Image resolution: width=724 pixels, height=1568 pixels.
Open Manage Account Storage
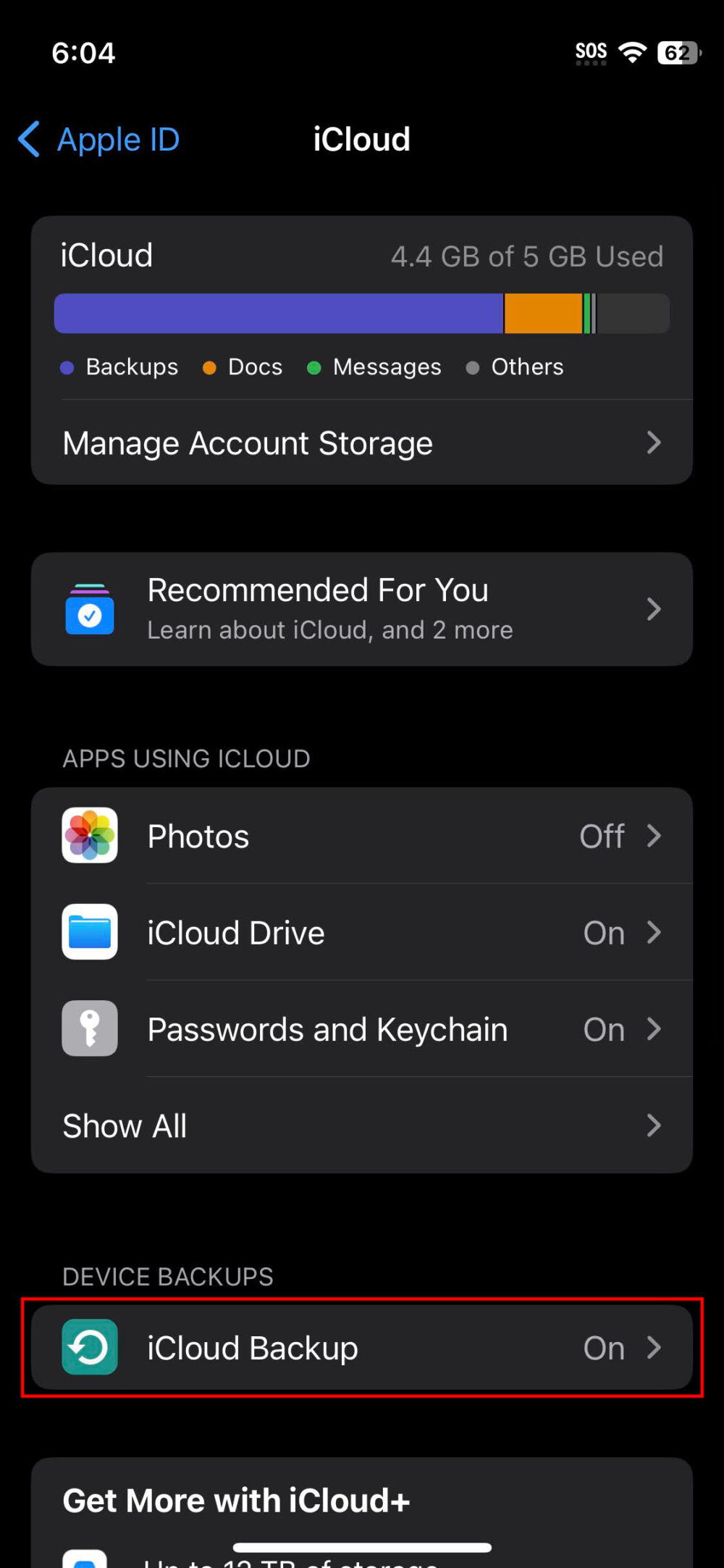(x=362, y=443)
